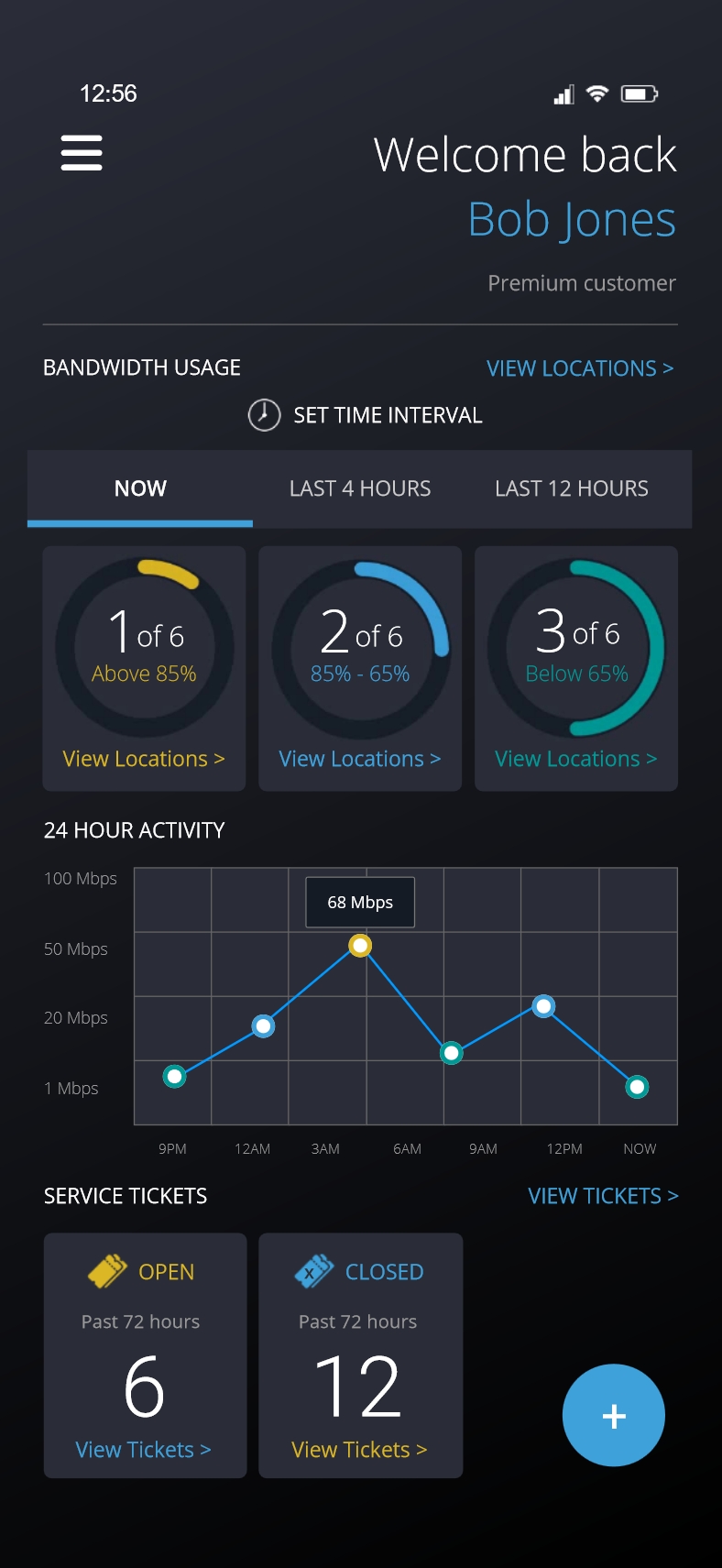This screenshot has width=722, height=1568.
Task: View locations below 65% usage
Action: pyautogui.click(x=575, y=759)
